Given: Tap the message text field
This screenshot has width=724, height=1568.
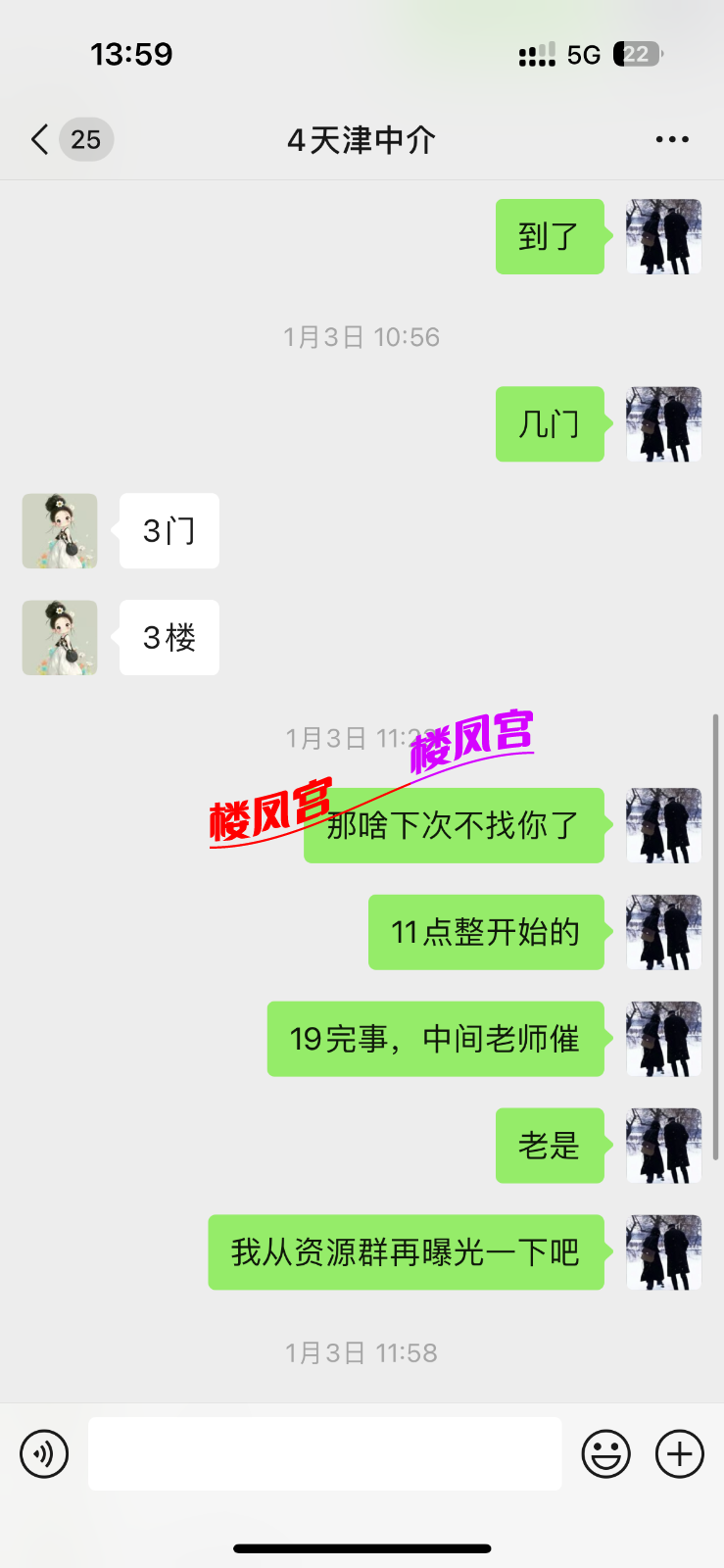Looking at the screenshot, I should tap(324, 1453).
